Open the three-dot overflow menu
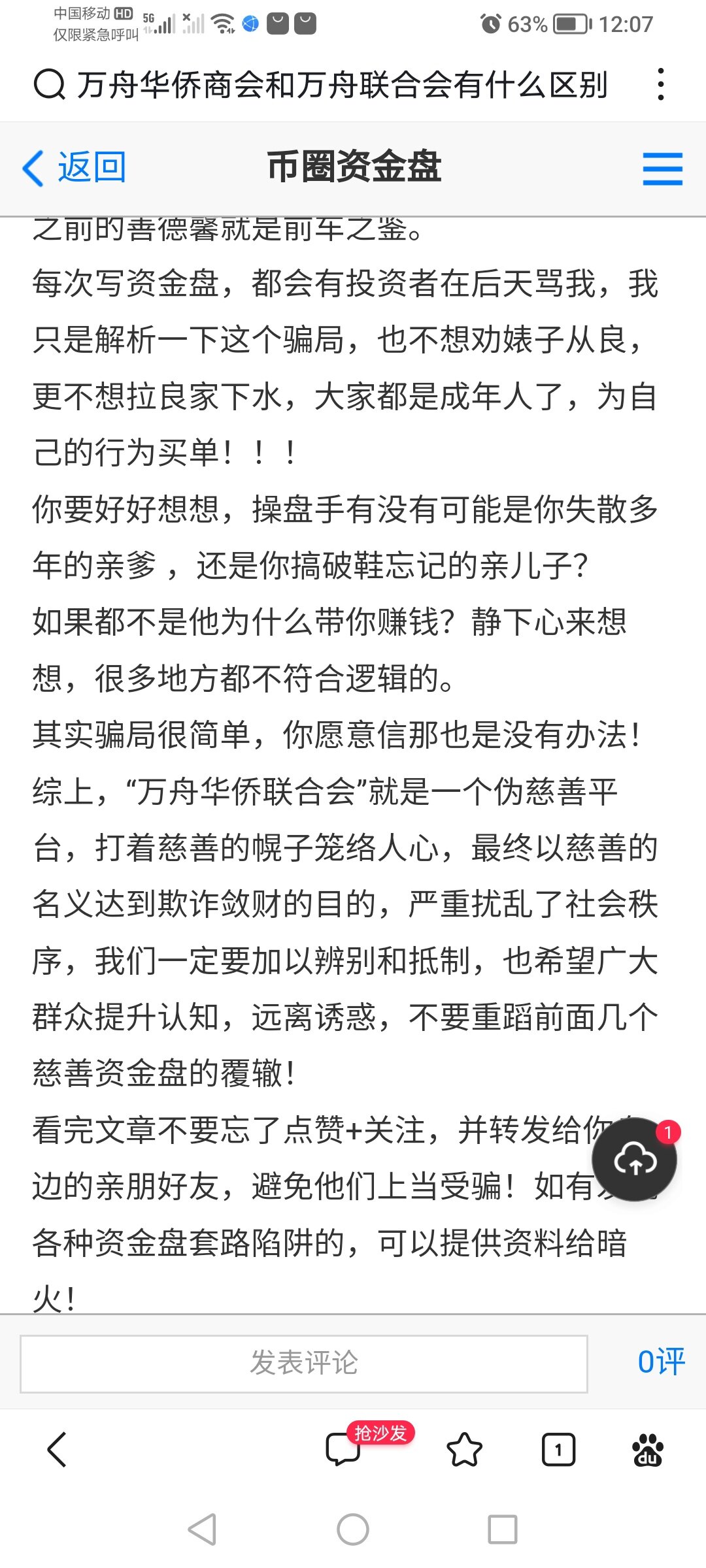This screenshot has width=706, height=1568. click(x=661, y=85)
